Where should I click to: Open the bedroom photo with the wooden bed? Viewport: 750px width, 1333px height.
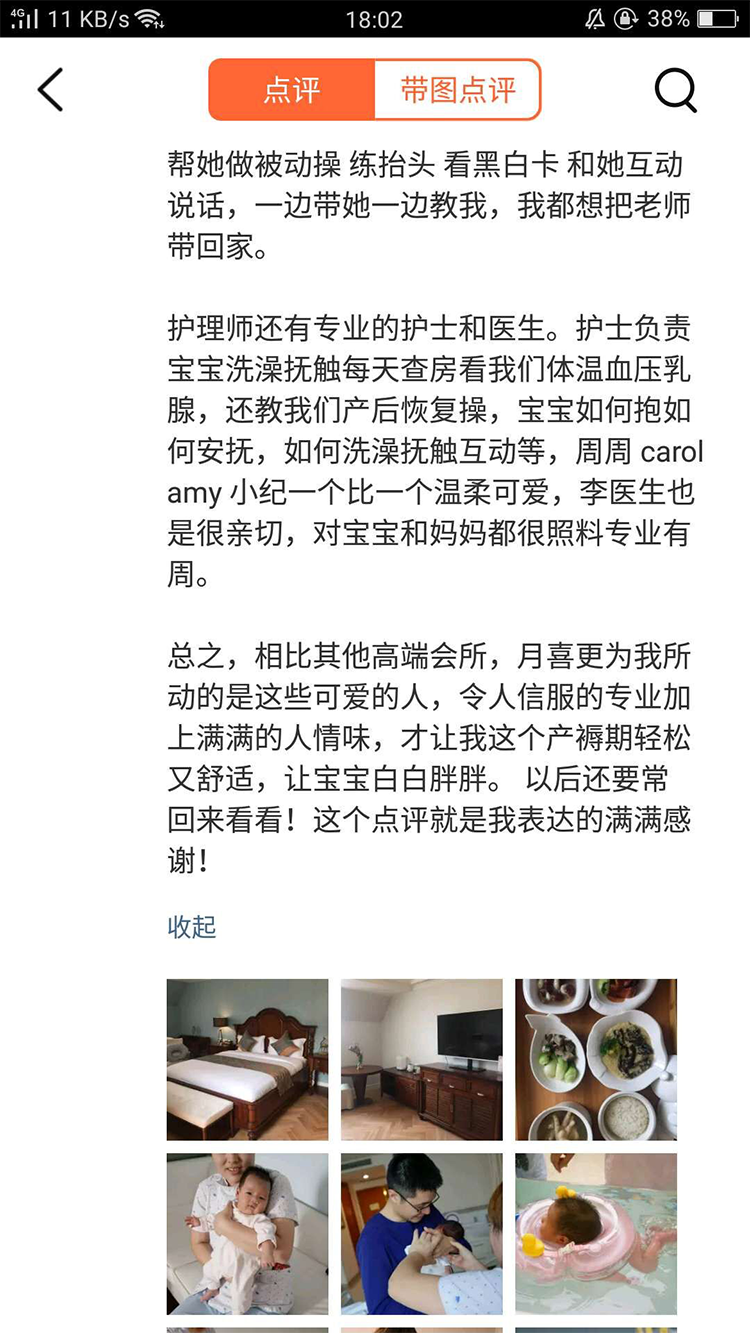[x=247, y=1059]
